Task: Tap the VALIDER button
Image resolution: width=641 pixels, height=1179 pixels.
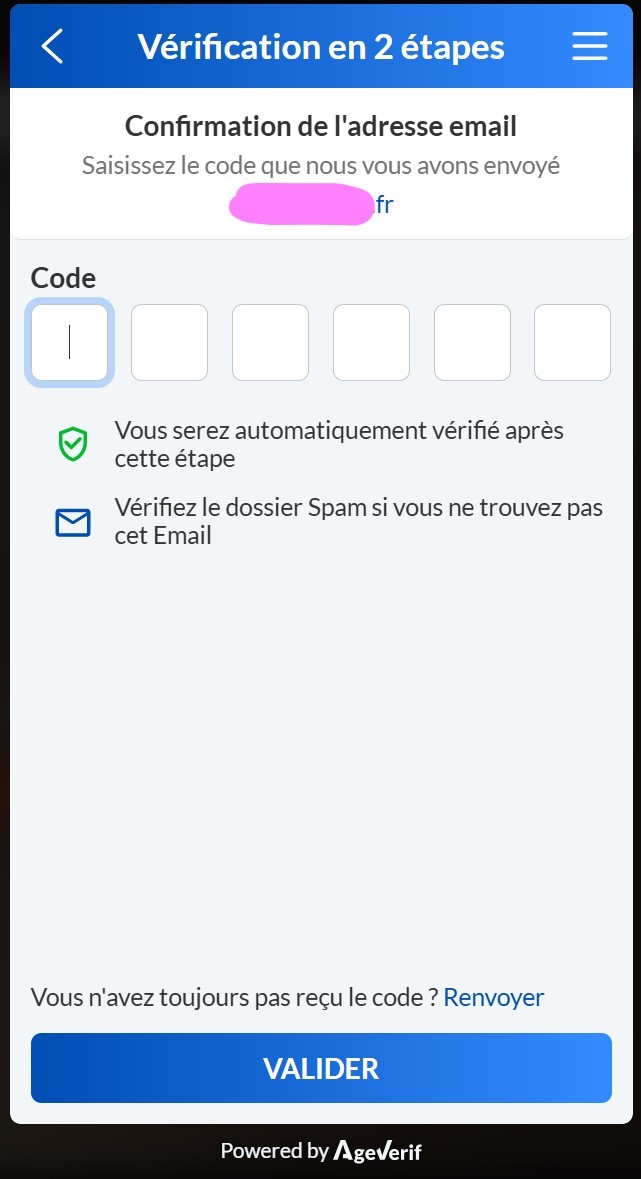Action: (x=321, y=1068)
